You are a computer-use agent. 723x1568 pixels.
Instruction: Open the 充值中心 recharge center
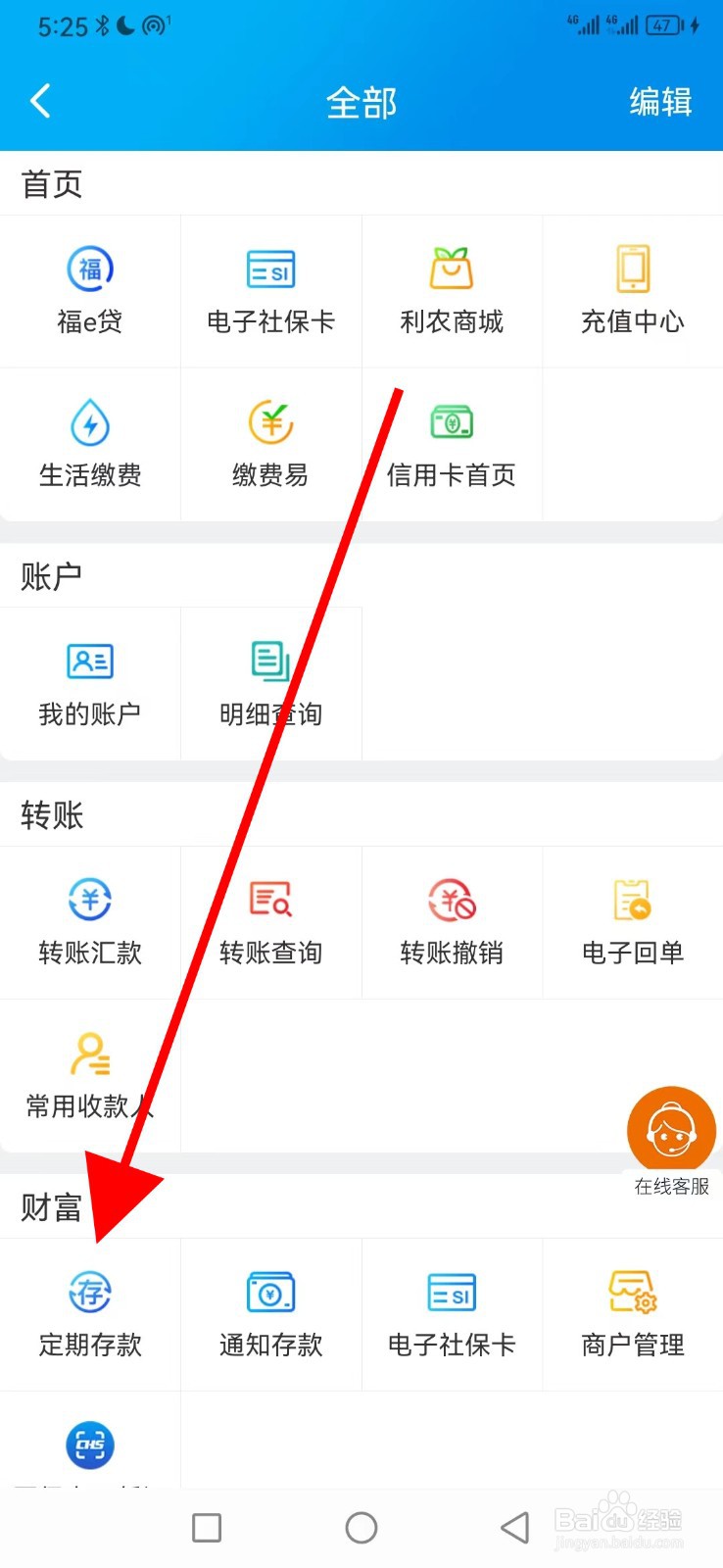(x=632, y=291)
